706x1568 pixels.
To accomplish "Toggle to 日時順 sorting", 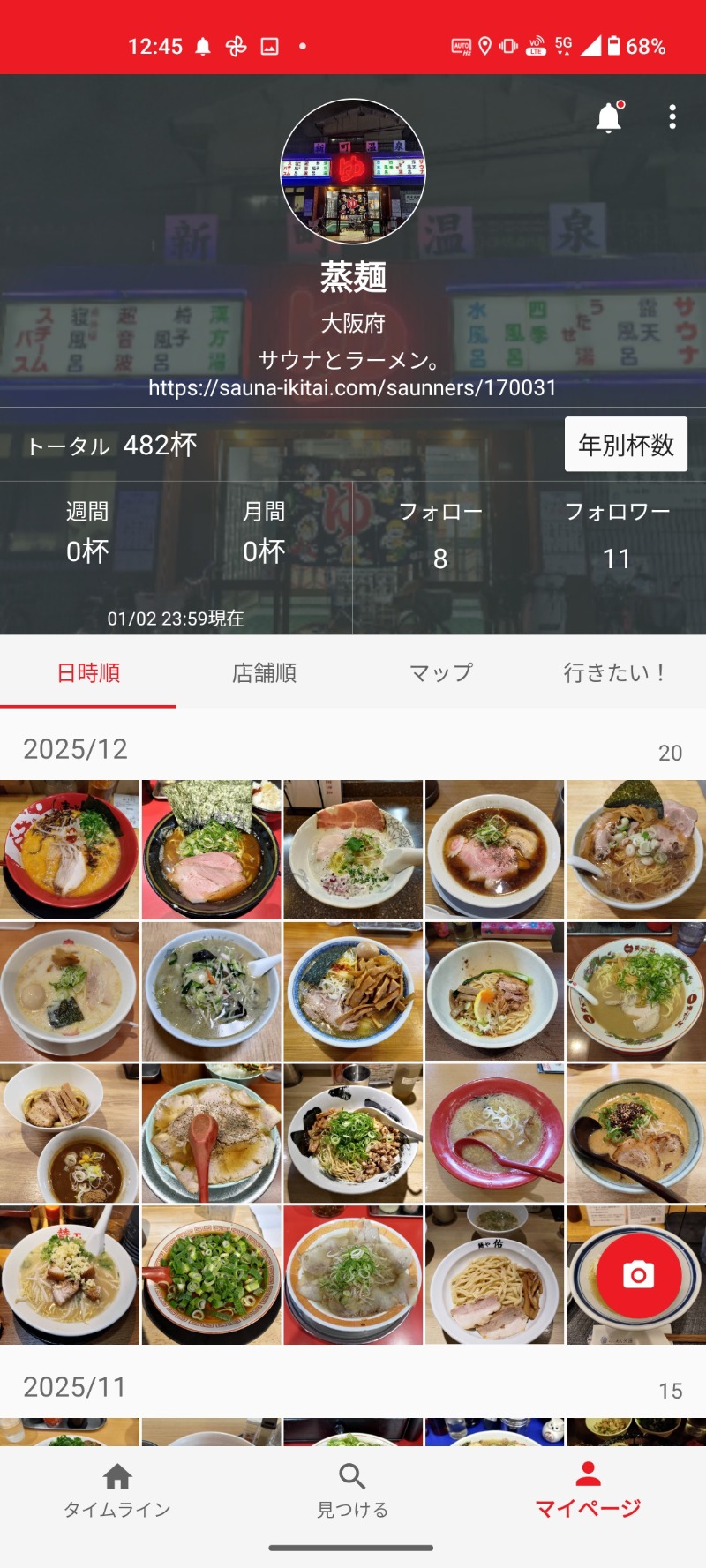I will tap(89, 671).
